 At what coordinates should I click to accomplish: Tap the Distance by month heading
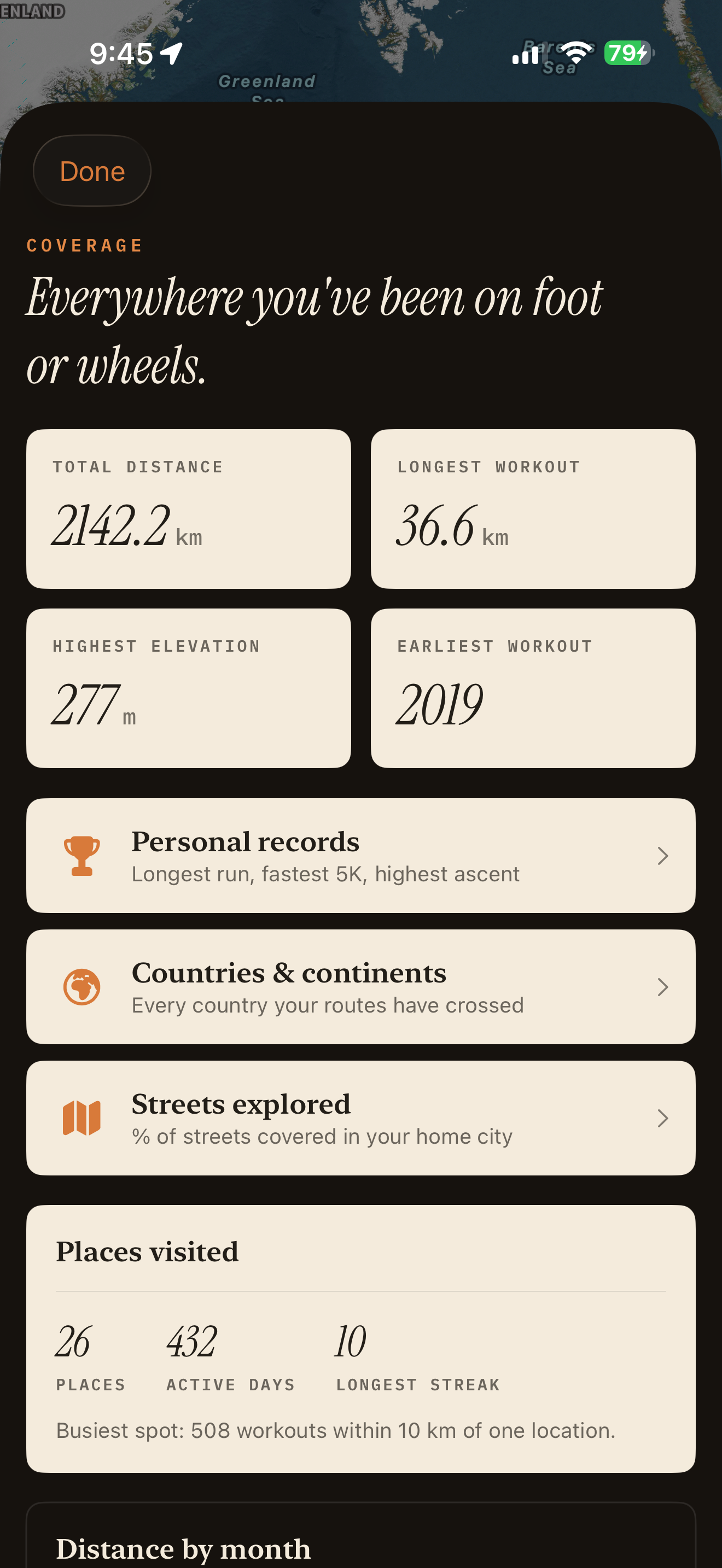click(184, 1549)
